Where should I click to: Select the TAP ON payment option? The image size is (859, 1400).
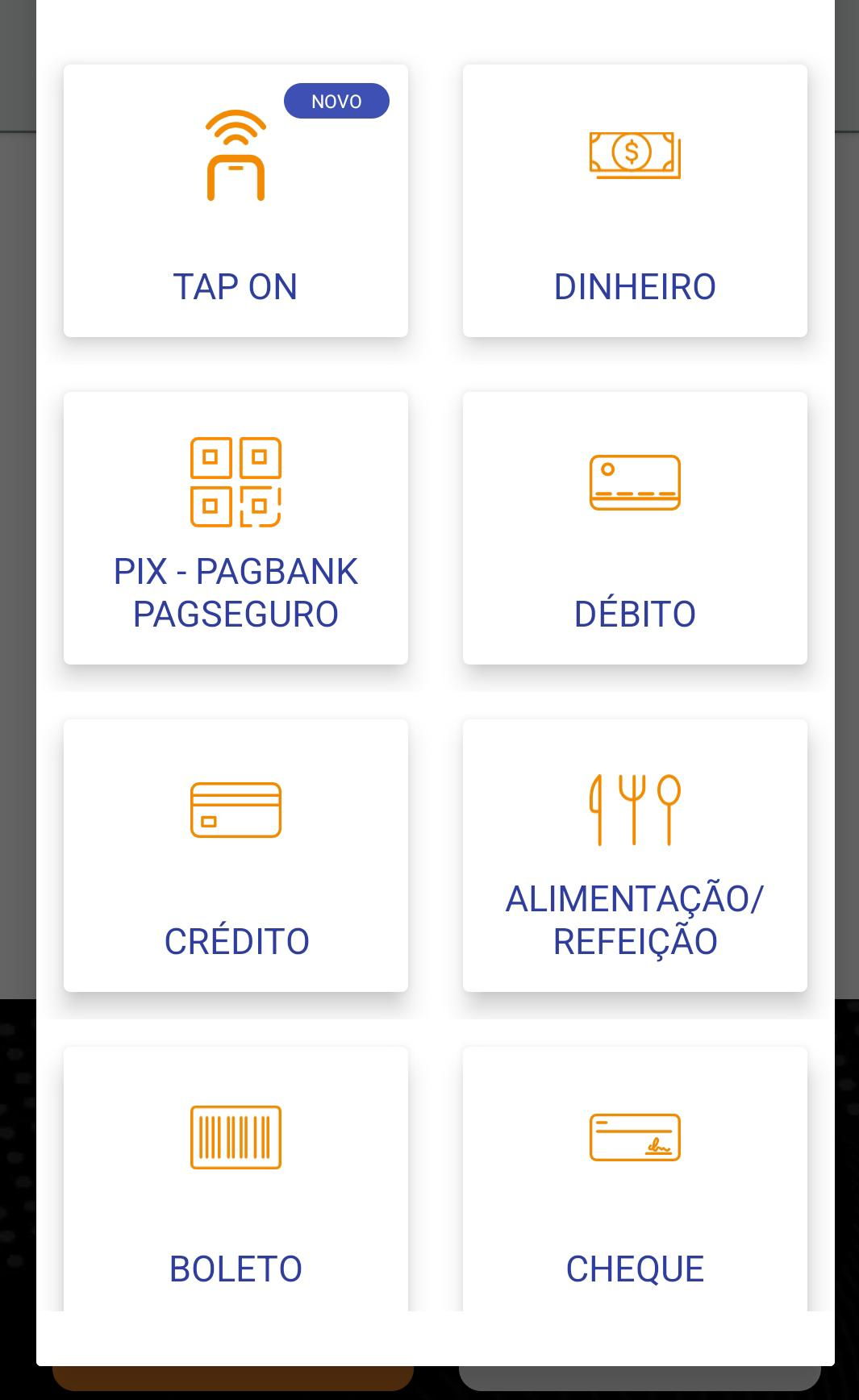(x=236, y=201)
